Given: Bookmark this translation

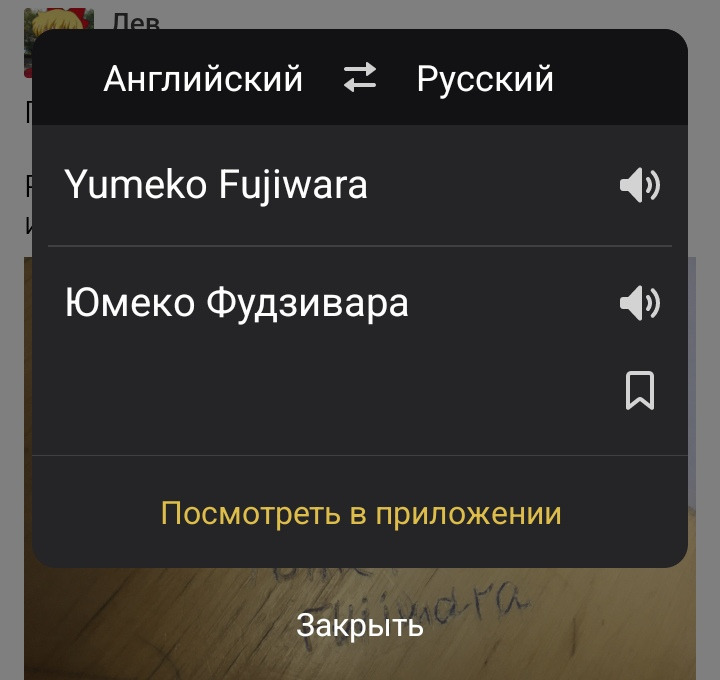Looking at the screenshot, I should tap(640, 390).
